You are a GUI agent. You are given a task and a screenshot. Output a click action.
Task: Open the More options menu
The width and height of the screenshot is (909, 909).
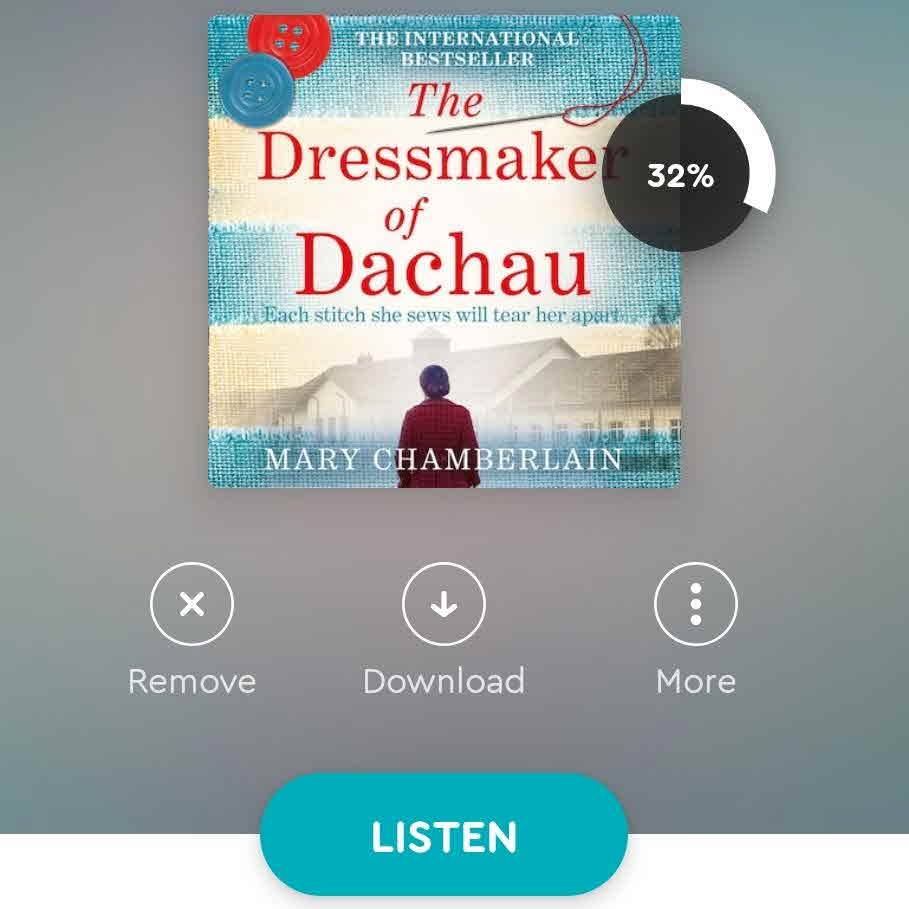[x=695, y=605]
